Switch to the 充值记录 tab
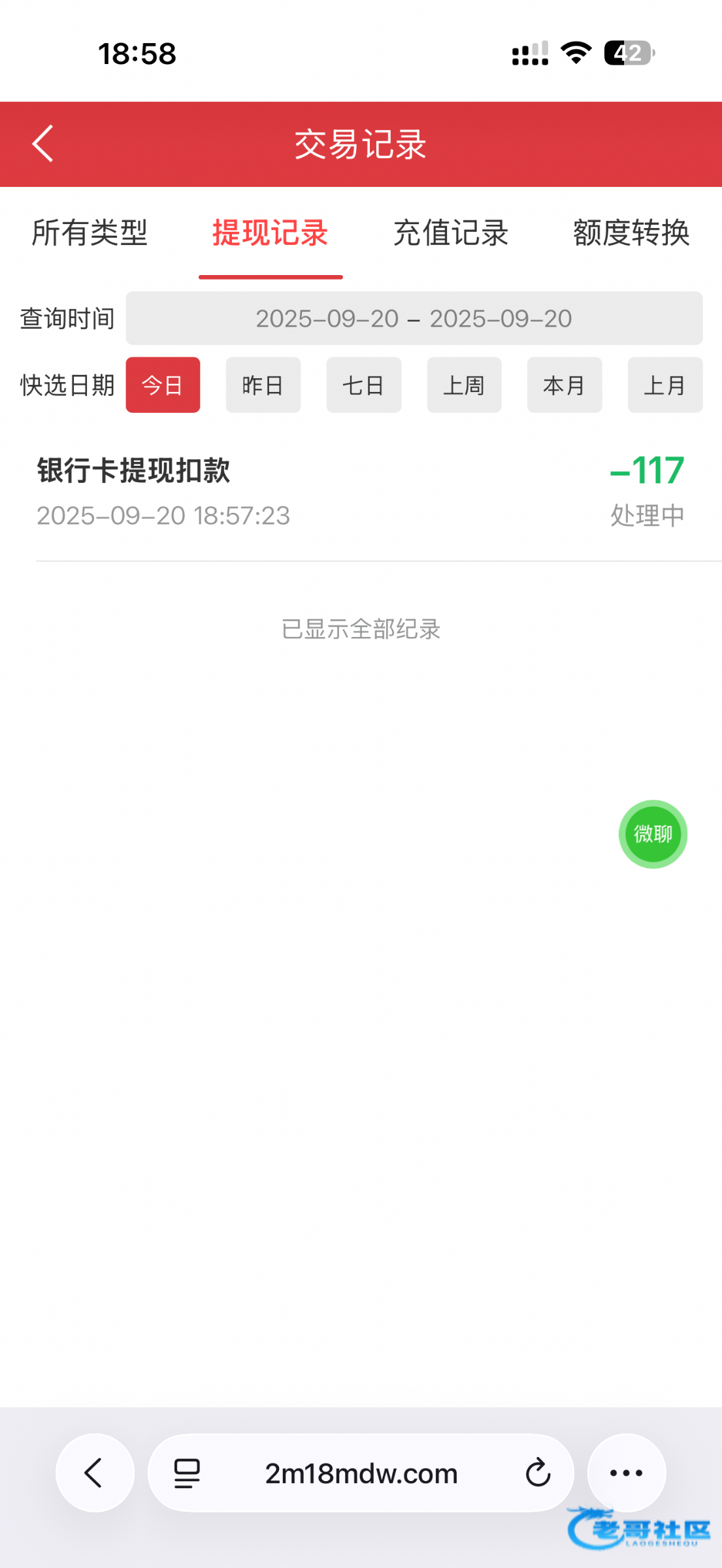The height and width of the screenshot is (1568, 722). pyautogui.click(x=451, y=233)
